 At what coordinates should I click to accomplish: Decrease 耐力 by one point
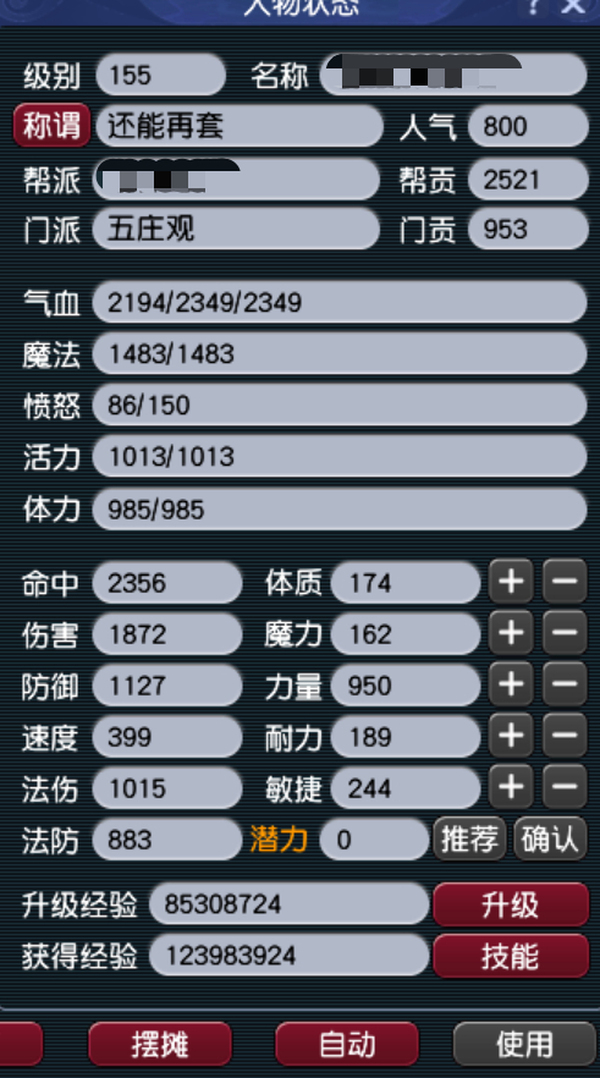click(x=564, y=737)
